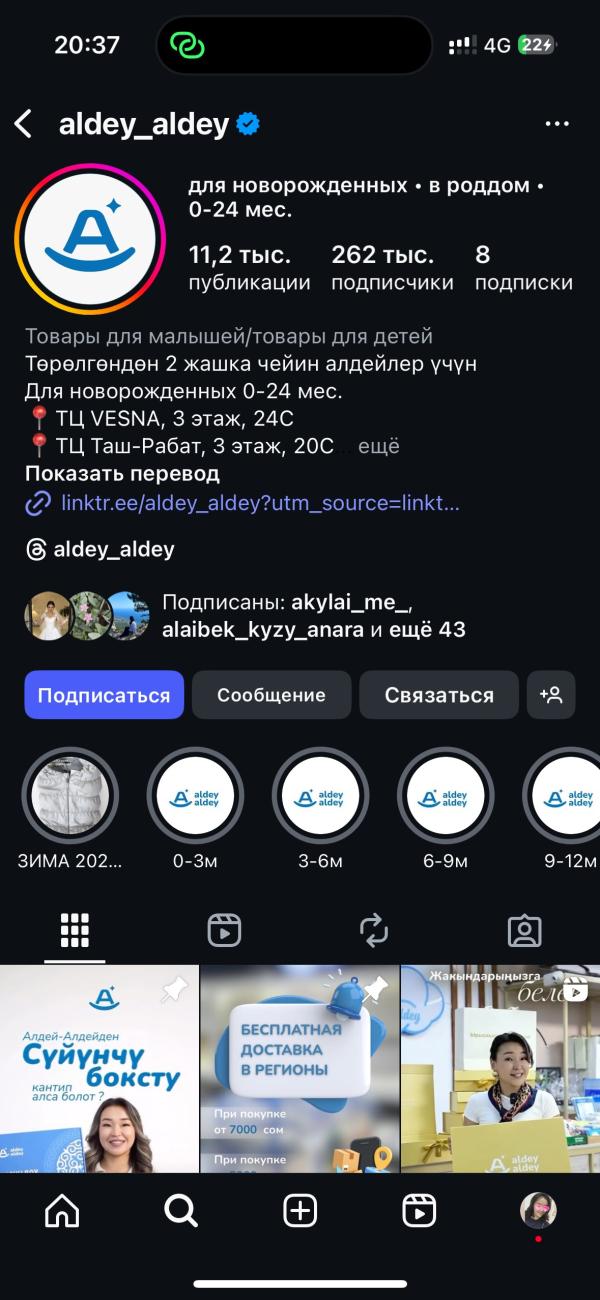
Task: View the ЗИМА 202… story highlight
Action: click(70, 797)
